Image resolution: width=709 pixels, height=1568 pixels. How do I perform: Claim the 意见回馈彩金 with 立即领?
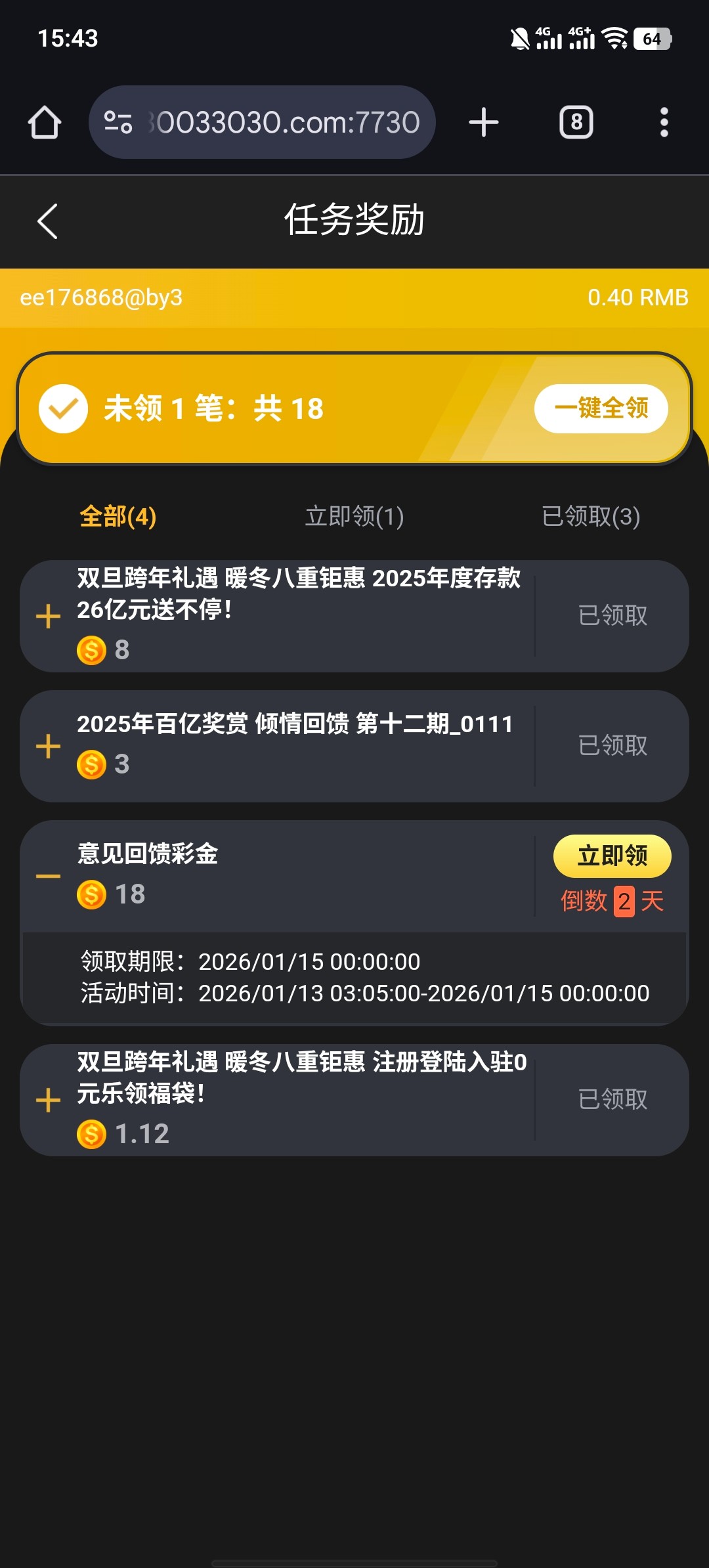pos(612,856)
